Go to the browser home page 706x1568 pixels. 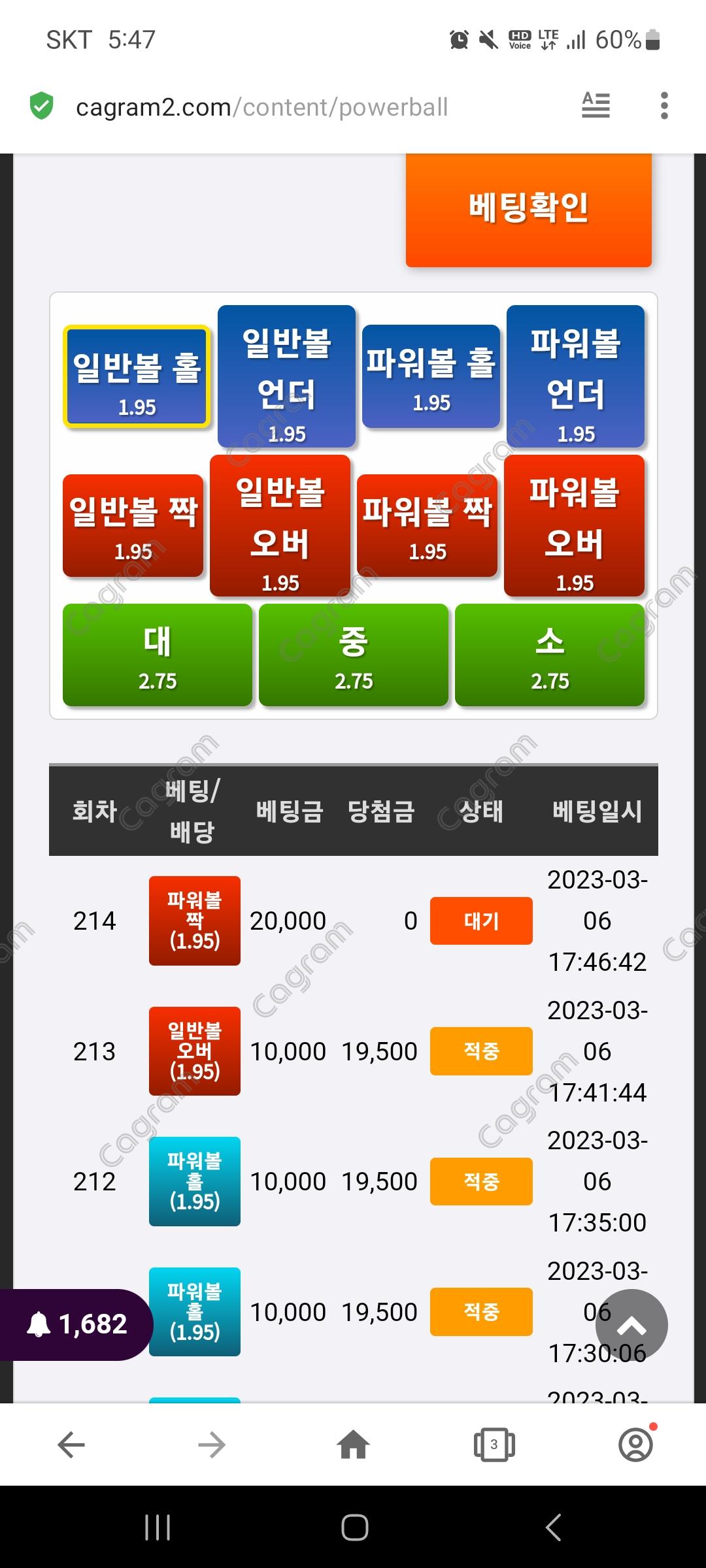(353, 1445)
